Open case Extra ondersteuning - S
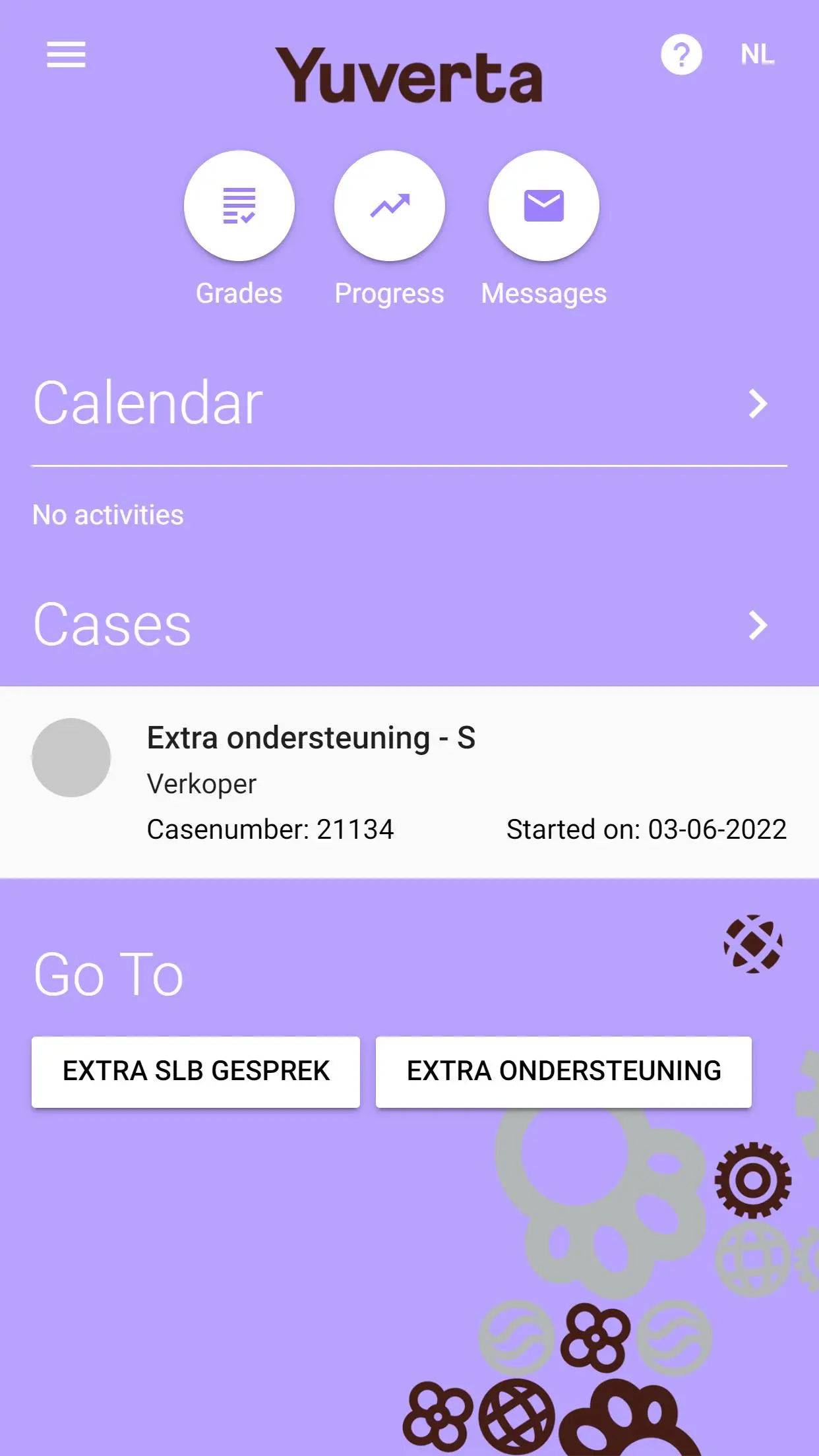Viewport: 819px width, 1456px height. click(409, 781)
